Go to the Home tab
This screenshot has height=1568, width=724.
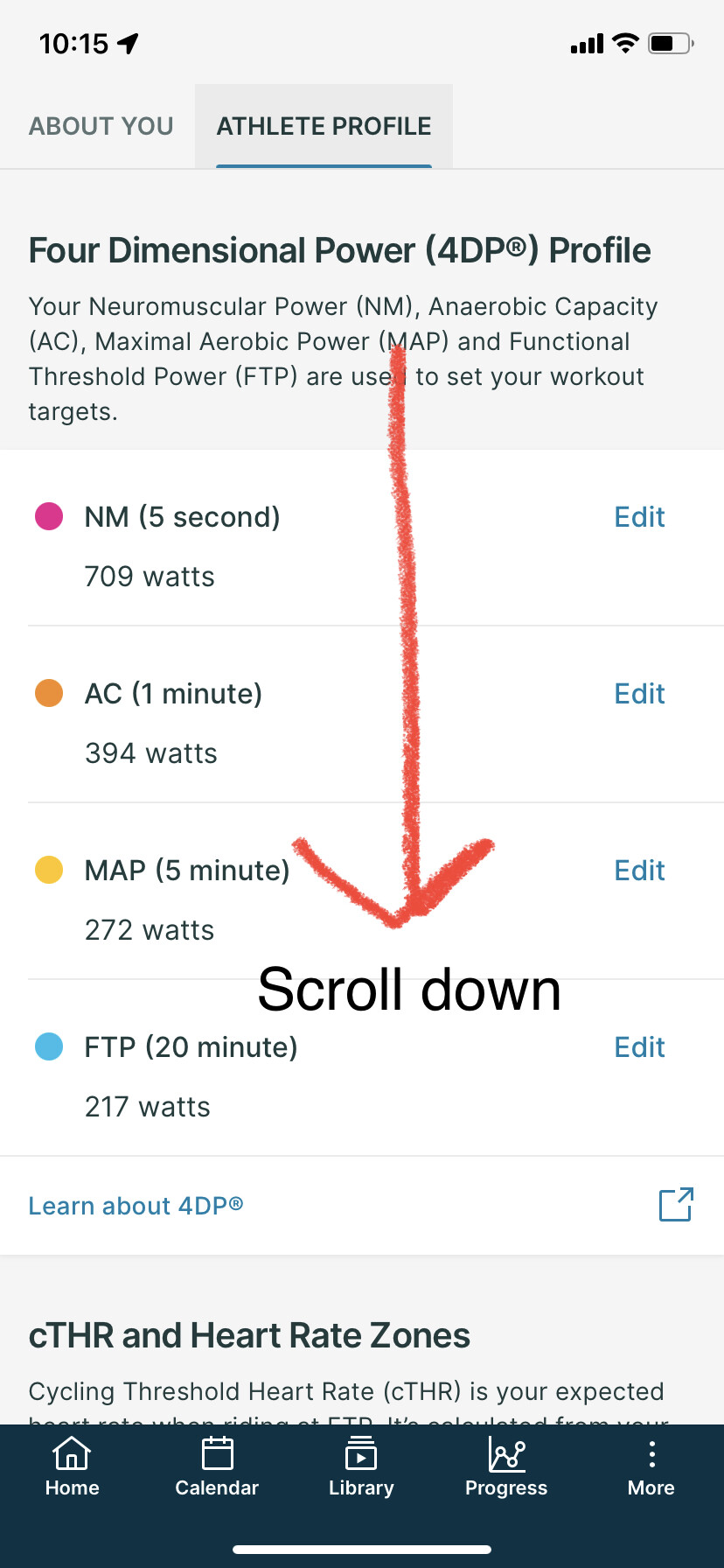tap(72, 1468)
